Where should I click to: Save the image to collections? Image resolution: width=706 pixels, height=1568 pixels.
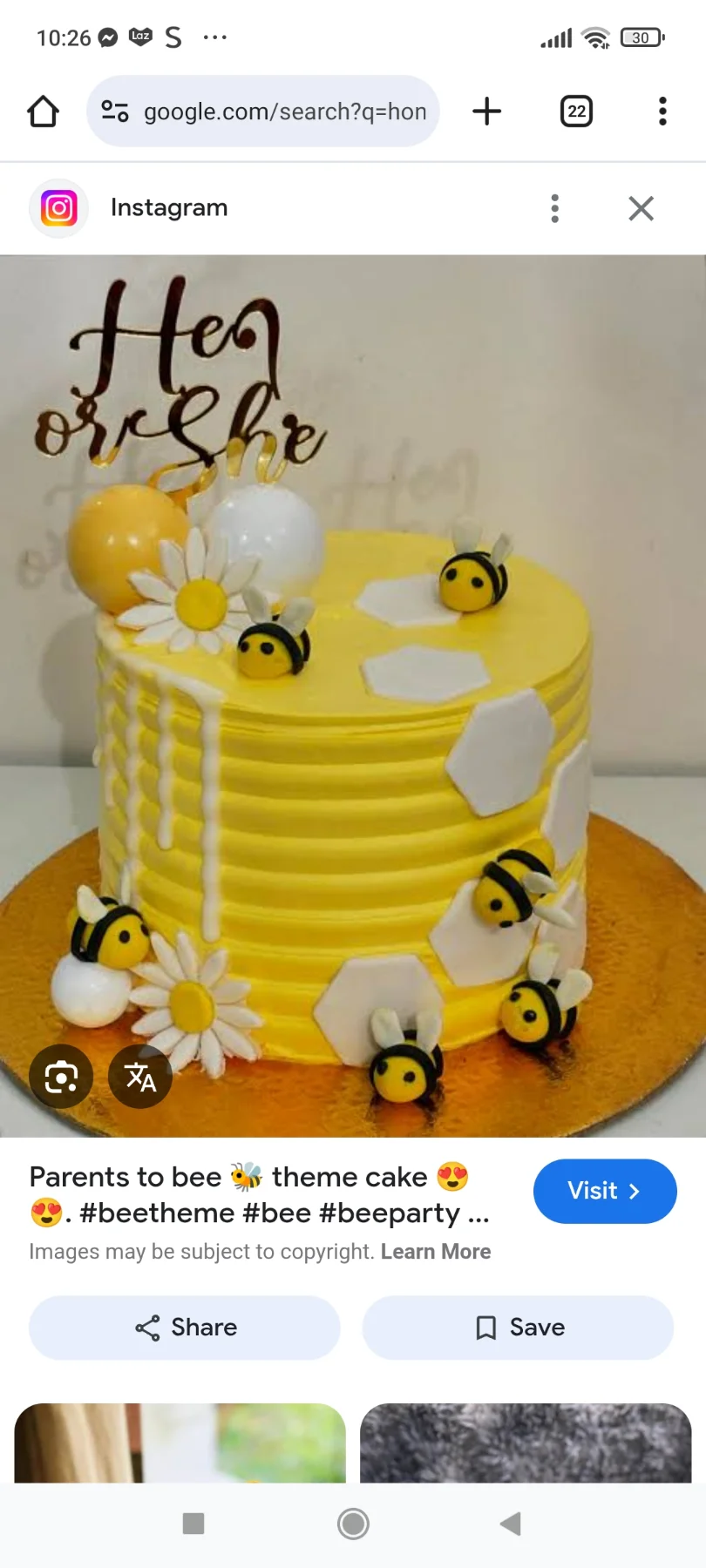tap(518, 1328)
